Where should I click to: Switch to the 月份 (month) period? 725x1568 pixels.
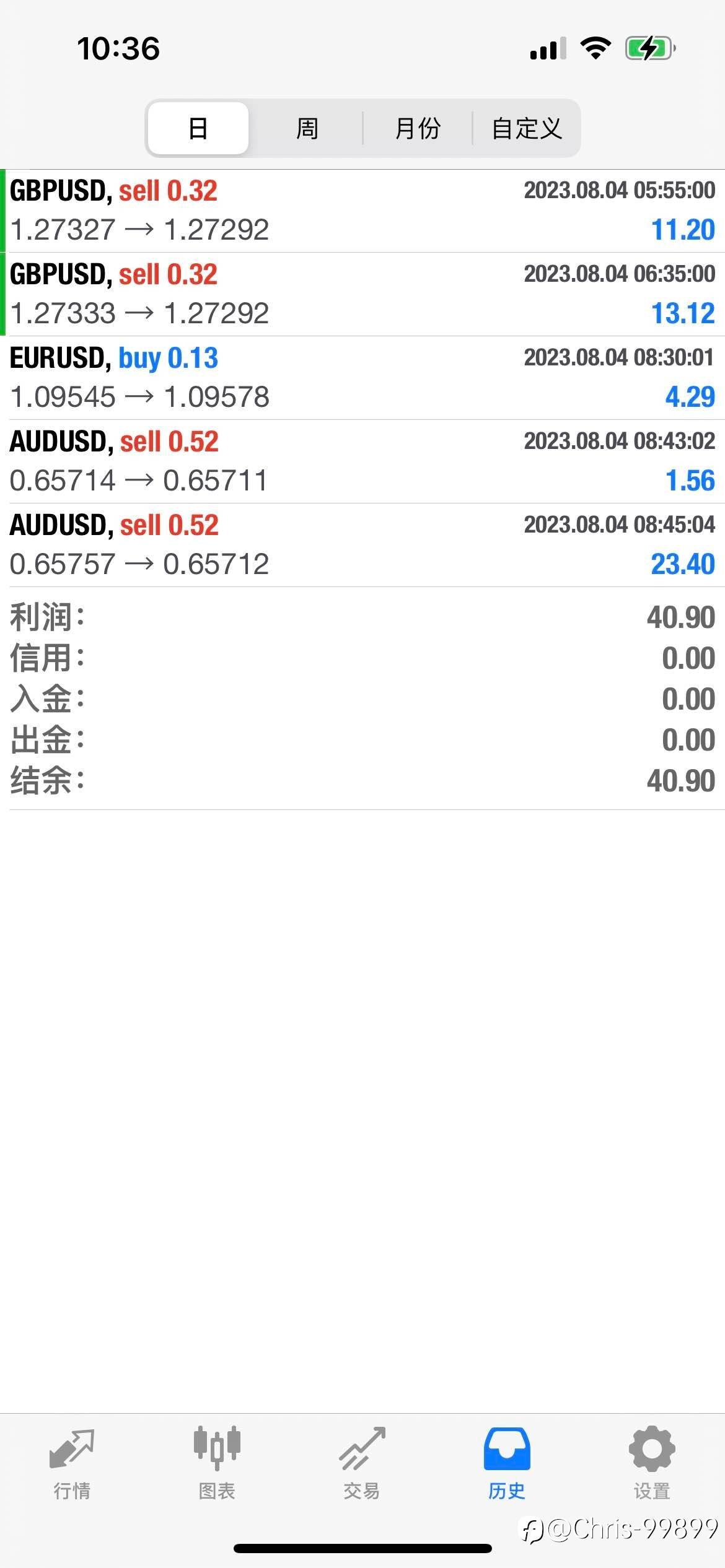pyautogui.click(x=417, y=128)
